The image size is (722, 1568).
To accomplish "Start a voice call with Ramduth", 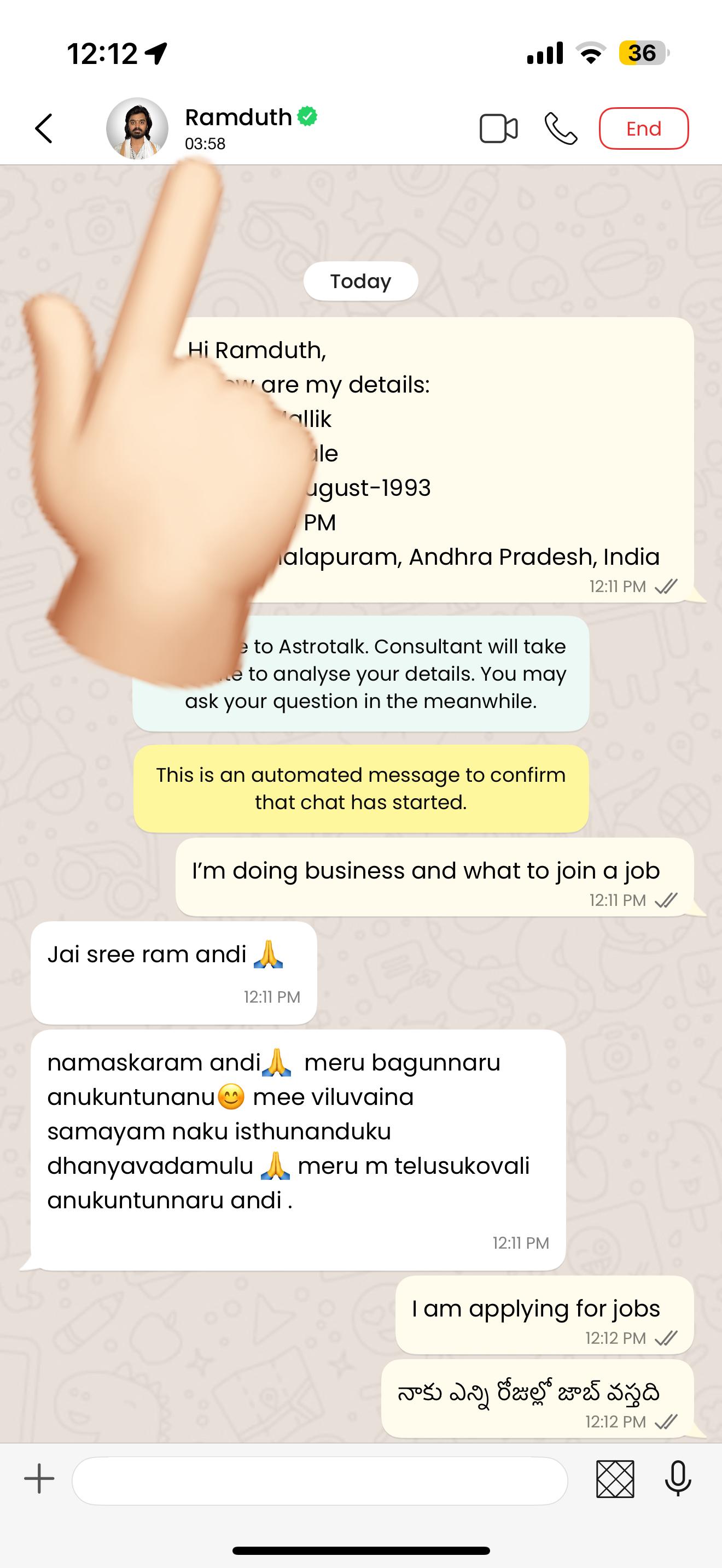I will 561,128.
